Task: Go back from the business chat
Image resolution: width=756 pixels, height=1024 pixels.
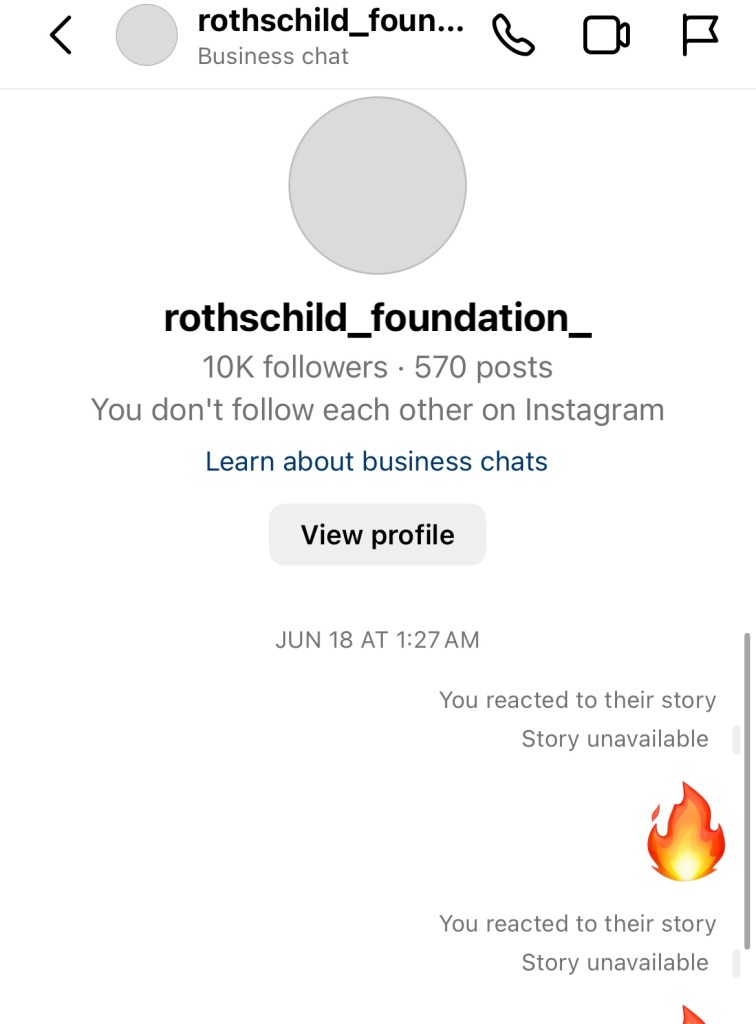Action: pyautogui.click(x=62, y=36)
